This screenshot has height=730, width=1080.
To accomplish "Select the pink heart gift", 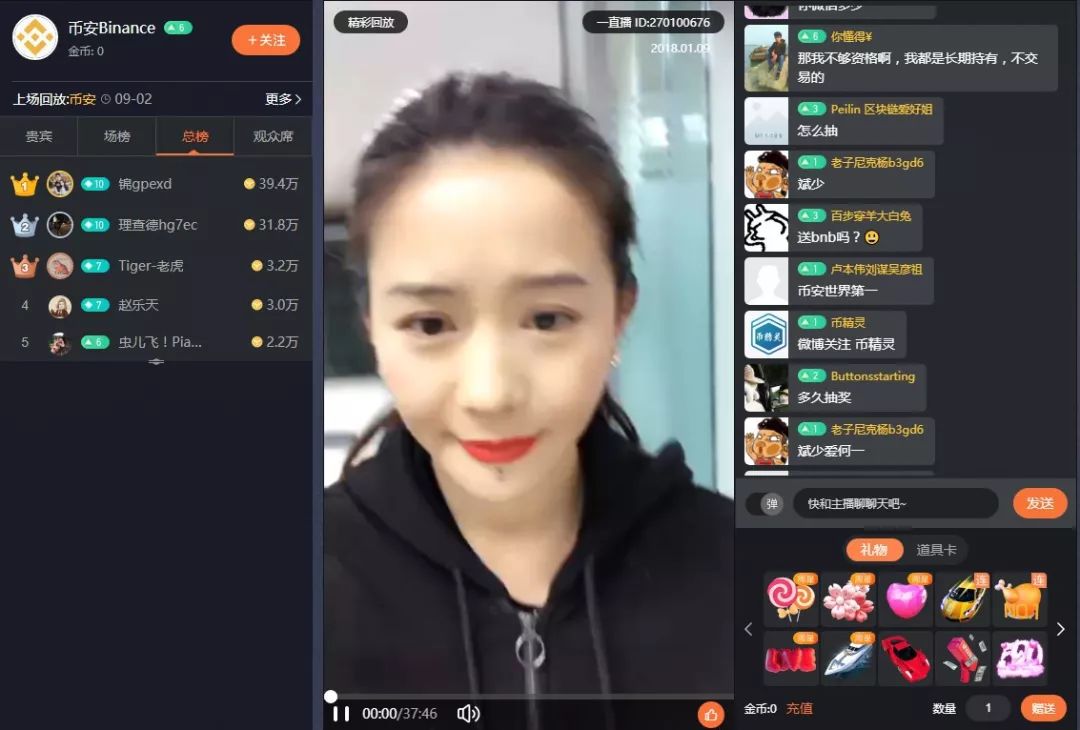I will click(x=906, y=599).
